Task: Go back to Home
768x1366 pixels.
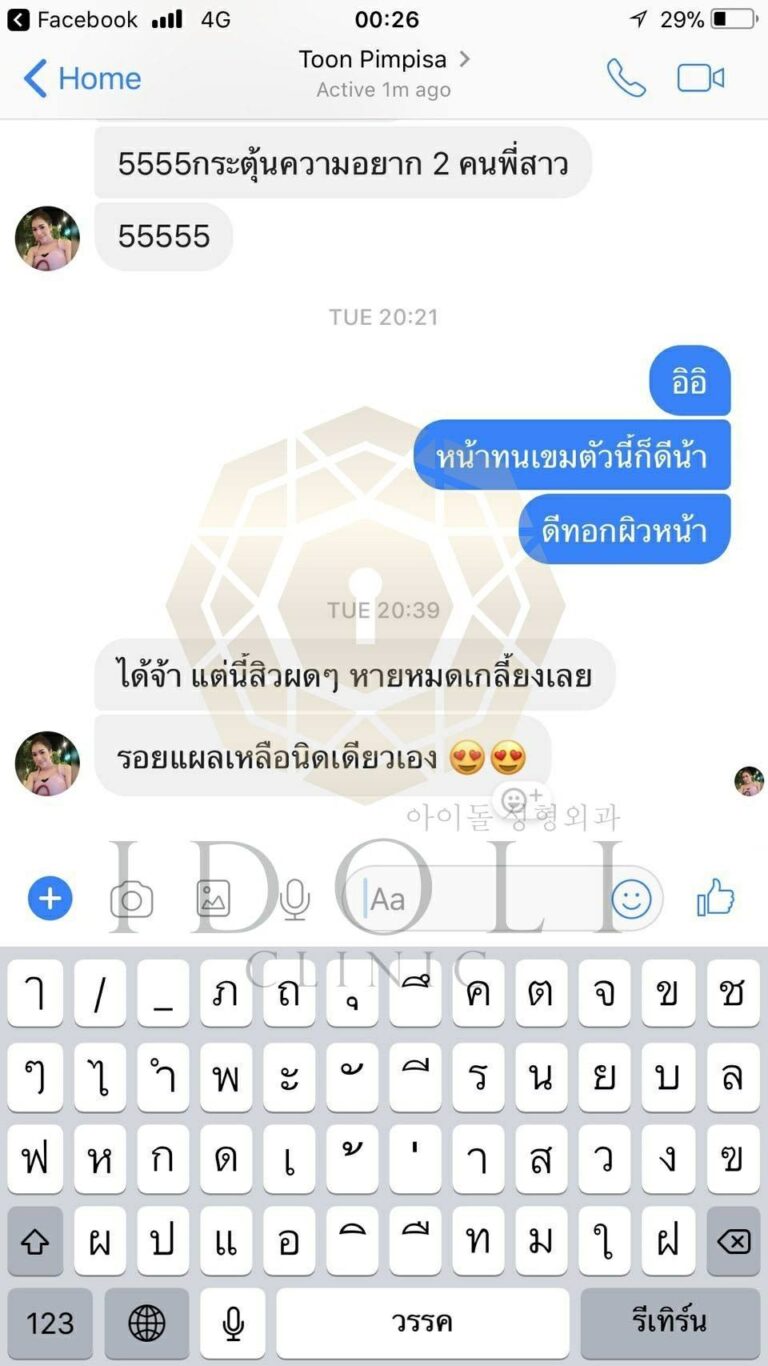Action: pos(82,79)
